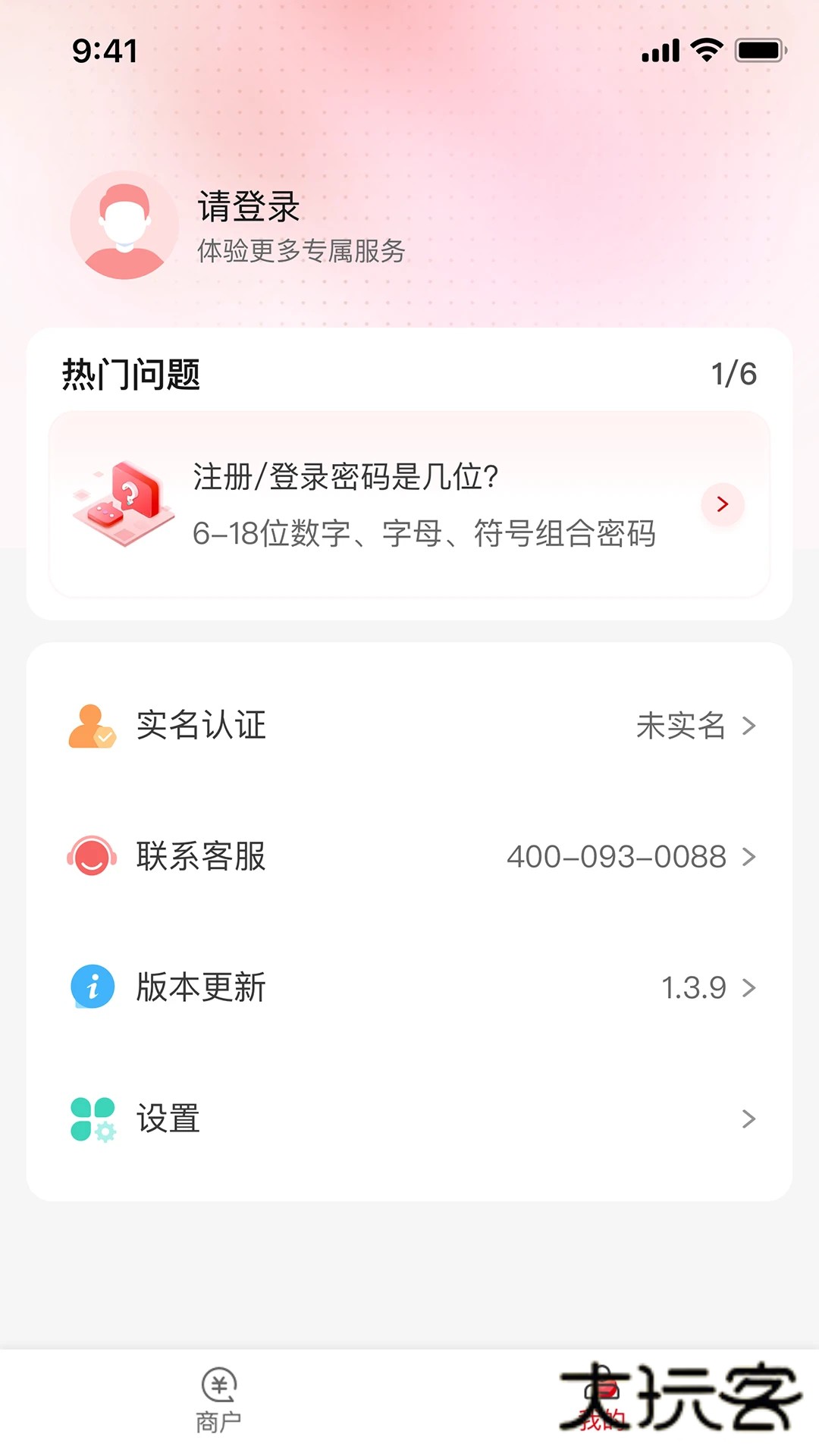Tap the 联系客服 headset icon
The width and height of the screenshot is (819, 1456).
click(91, 857)
